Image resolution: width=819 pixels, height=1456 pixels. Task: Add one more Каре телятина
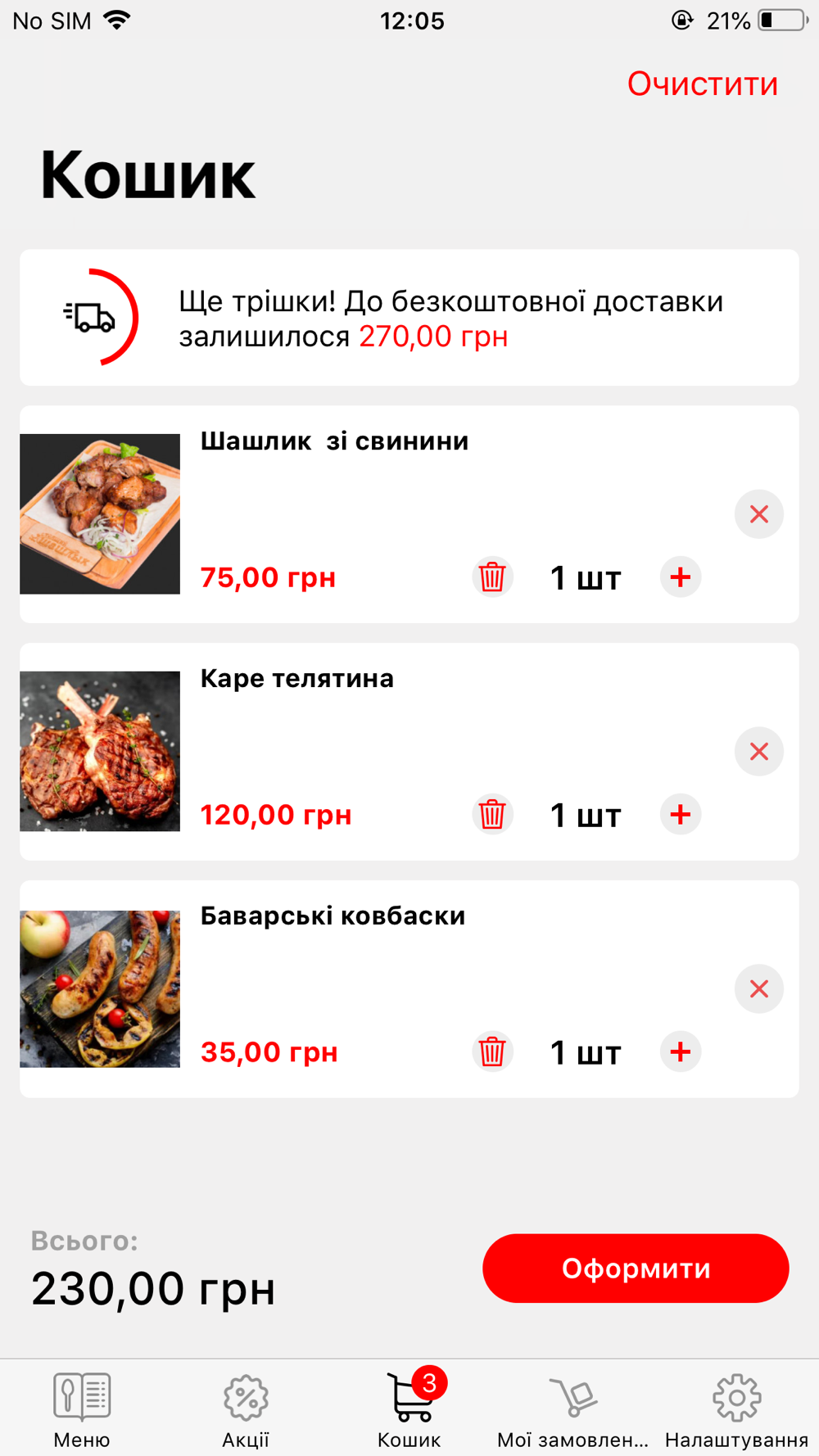tap(681, 815)
